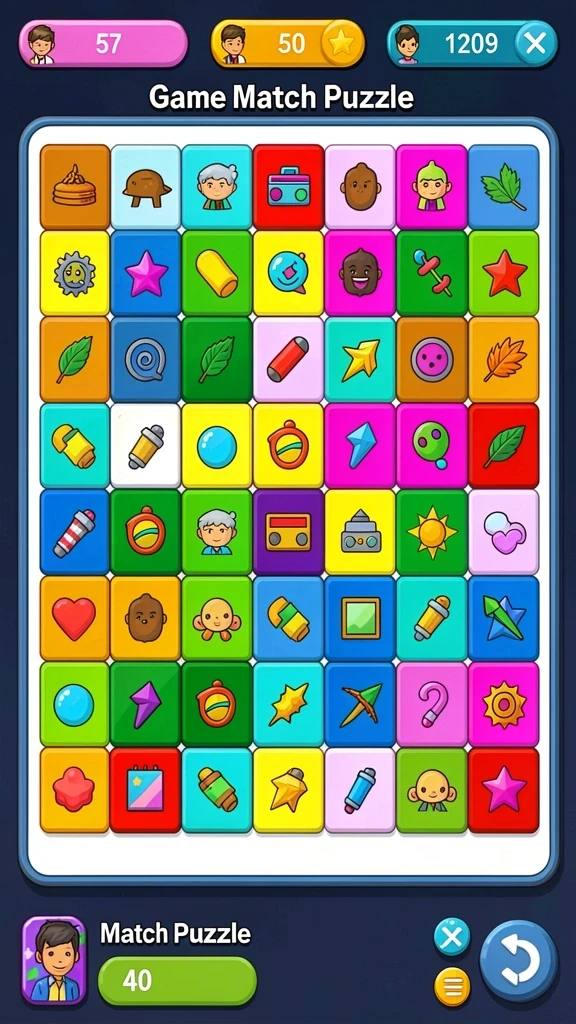Image resolution: width=576 pixels, height=1024 pixels.
Task: Select the blue spiral tile
Action: (x=146, y=359)
